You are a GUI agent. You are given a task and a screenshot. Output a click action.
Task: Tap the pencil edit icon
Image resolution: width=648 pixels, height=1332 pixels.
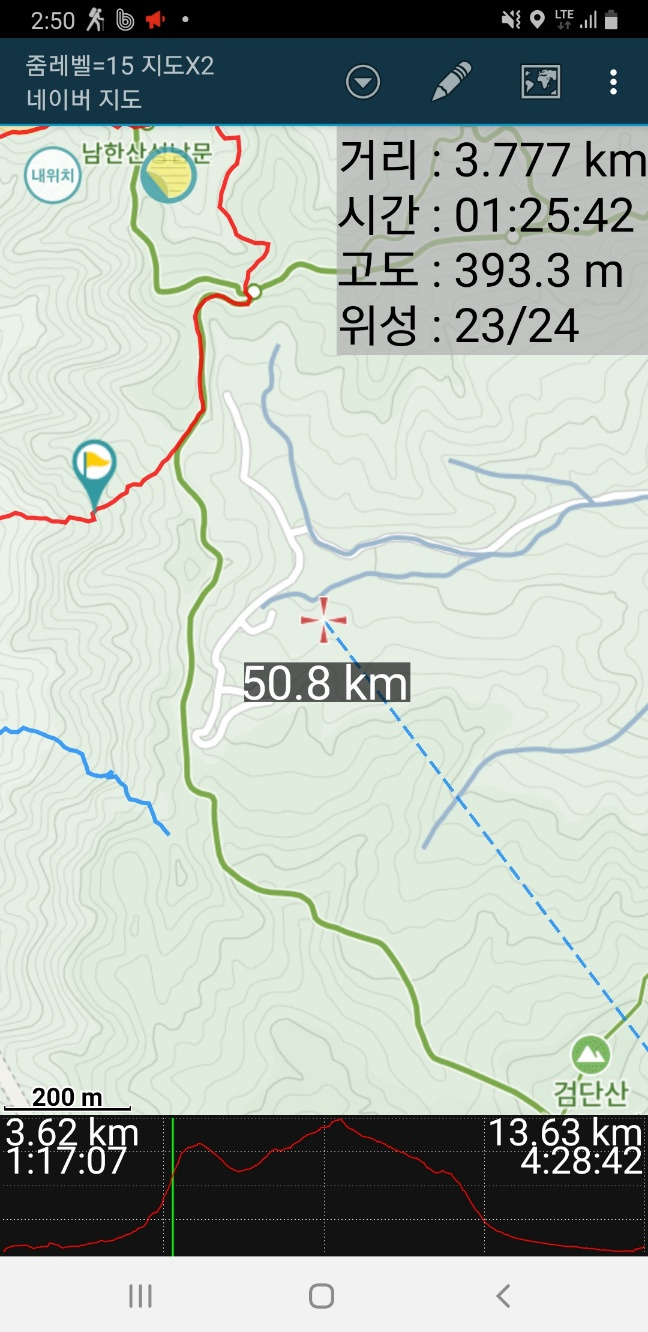(x=451, y=82)
